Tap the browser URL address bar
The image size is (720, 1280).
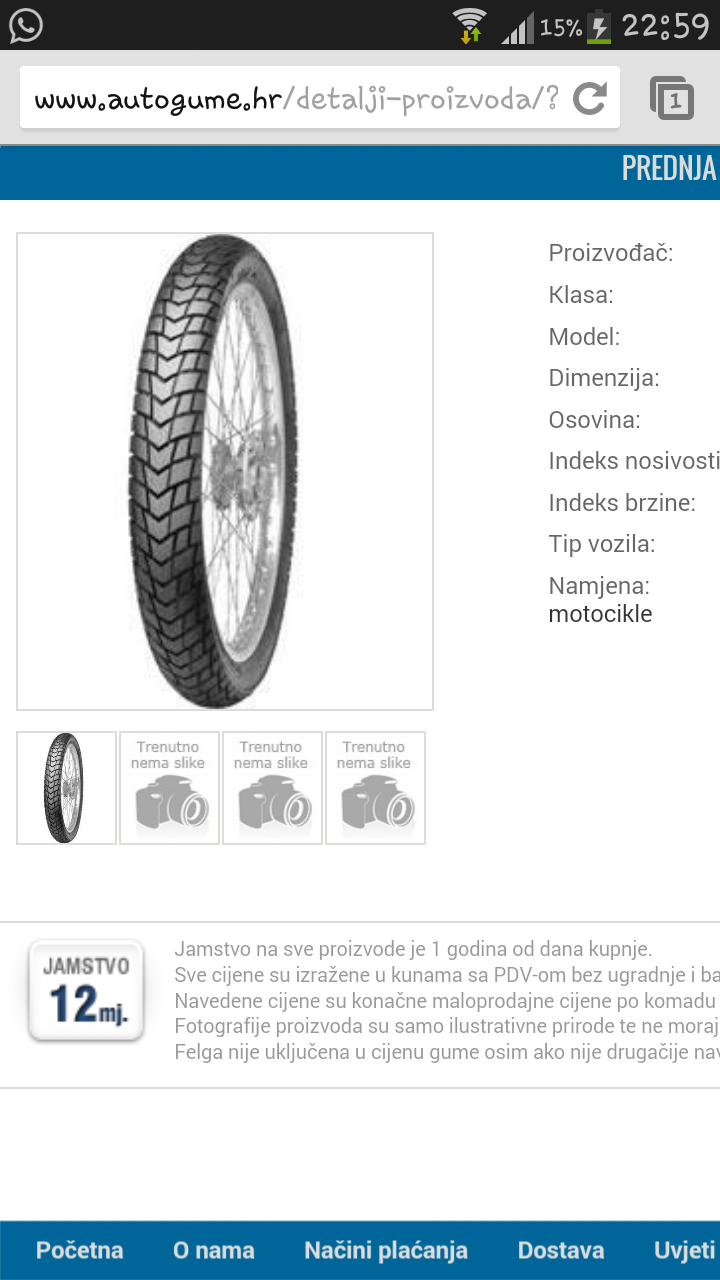(295, 98)
